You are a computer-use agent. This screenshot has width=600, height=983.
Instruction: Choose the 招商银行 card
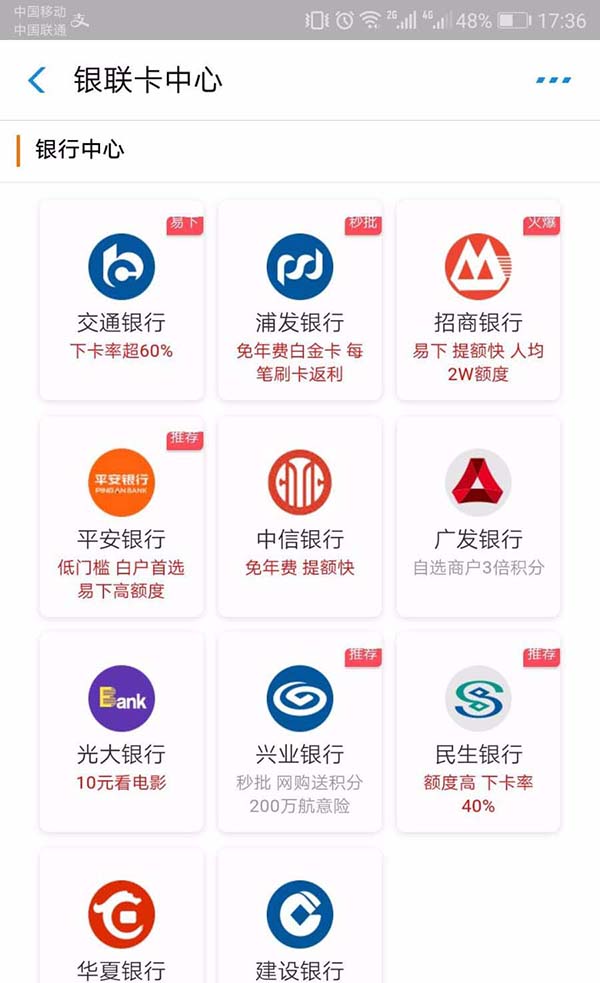478,299
